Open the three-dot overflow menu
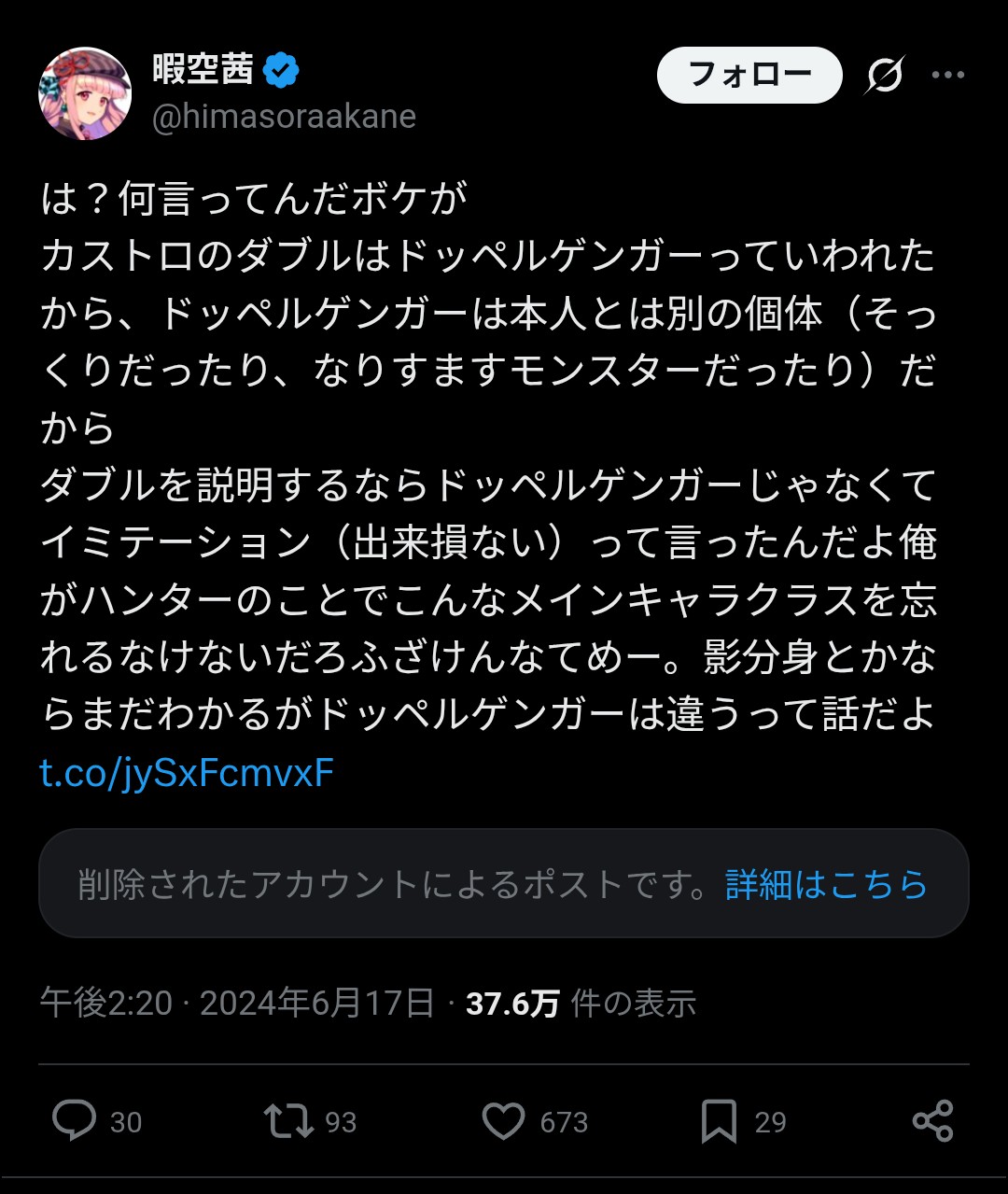Image resolution: width=1008 pixels, height=1194 pixels. tap(948, 75)
